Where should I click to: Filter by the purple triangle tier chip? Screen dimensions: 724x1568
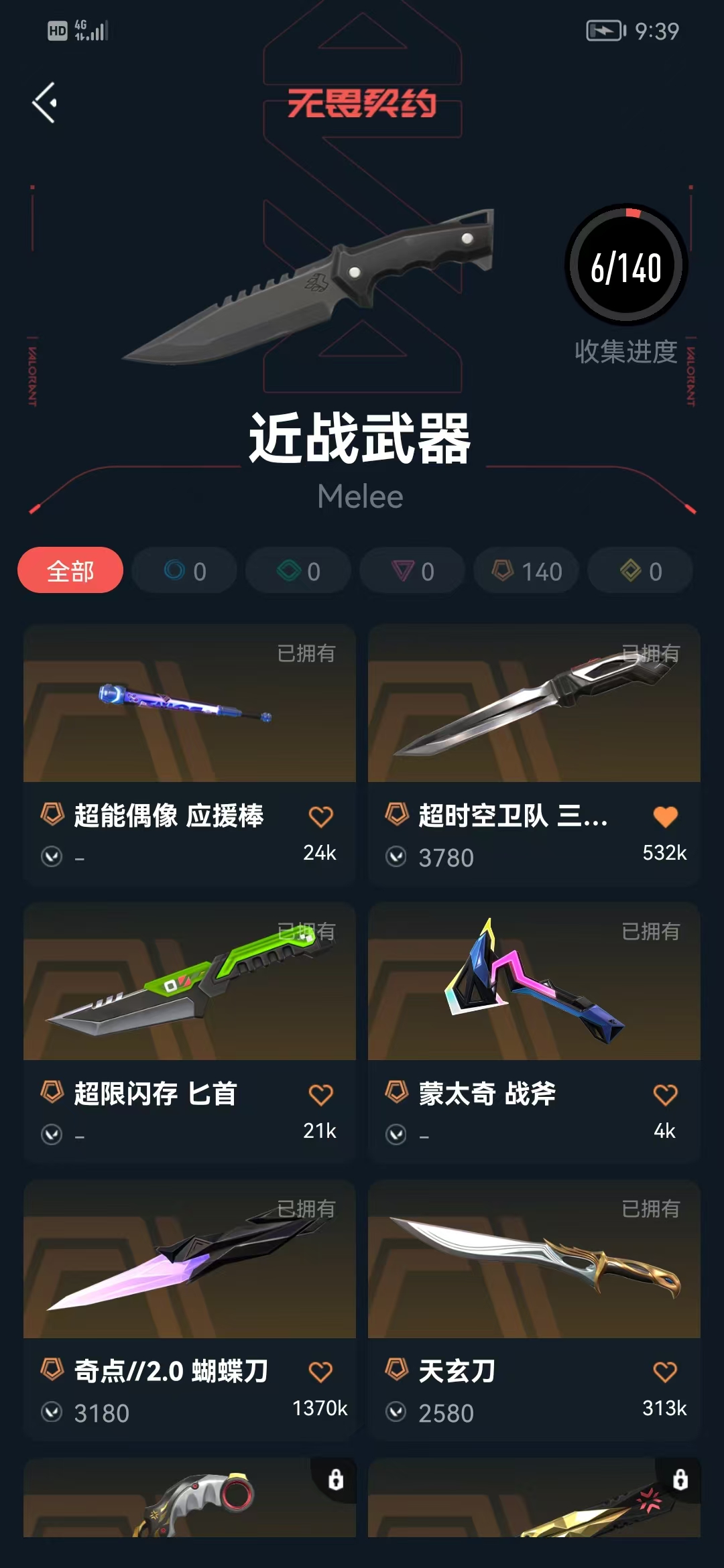[x=412, y=571]
